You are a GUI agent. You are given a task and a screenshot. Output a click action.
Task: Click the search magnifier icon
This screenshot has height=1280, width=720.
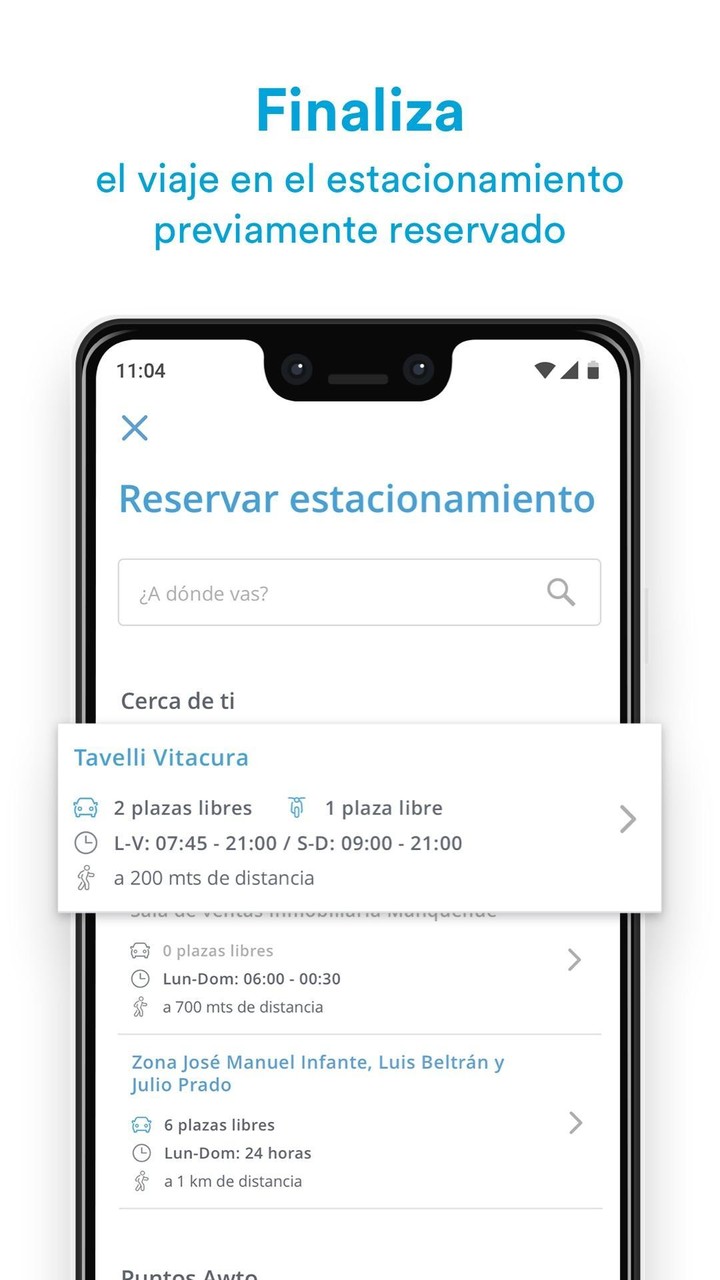tap(561, 592)
